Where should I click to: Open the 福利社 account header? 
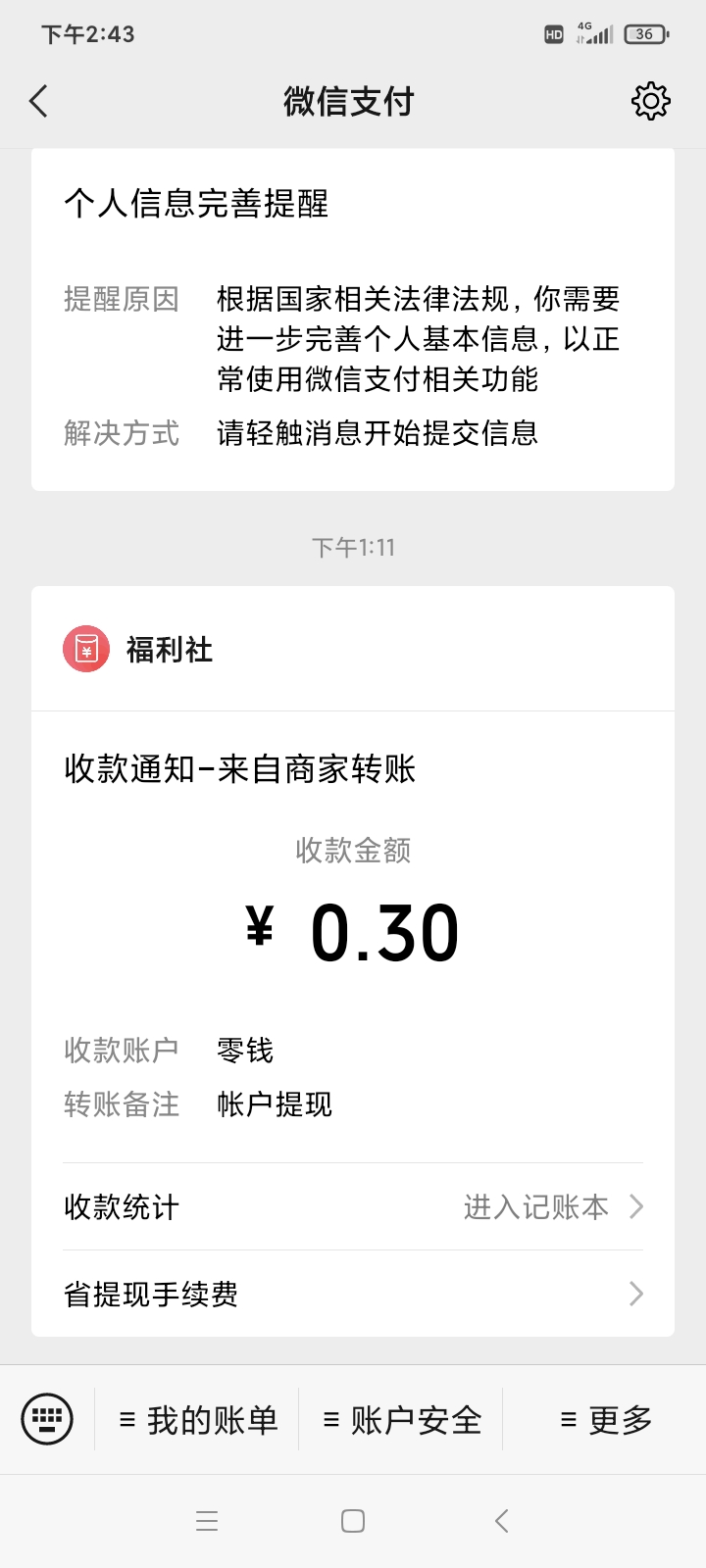pyautogui.click(x=353, y=650)
